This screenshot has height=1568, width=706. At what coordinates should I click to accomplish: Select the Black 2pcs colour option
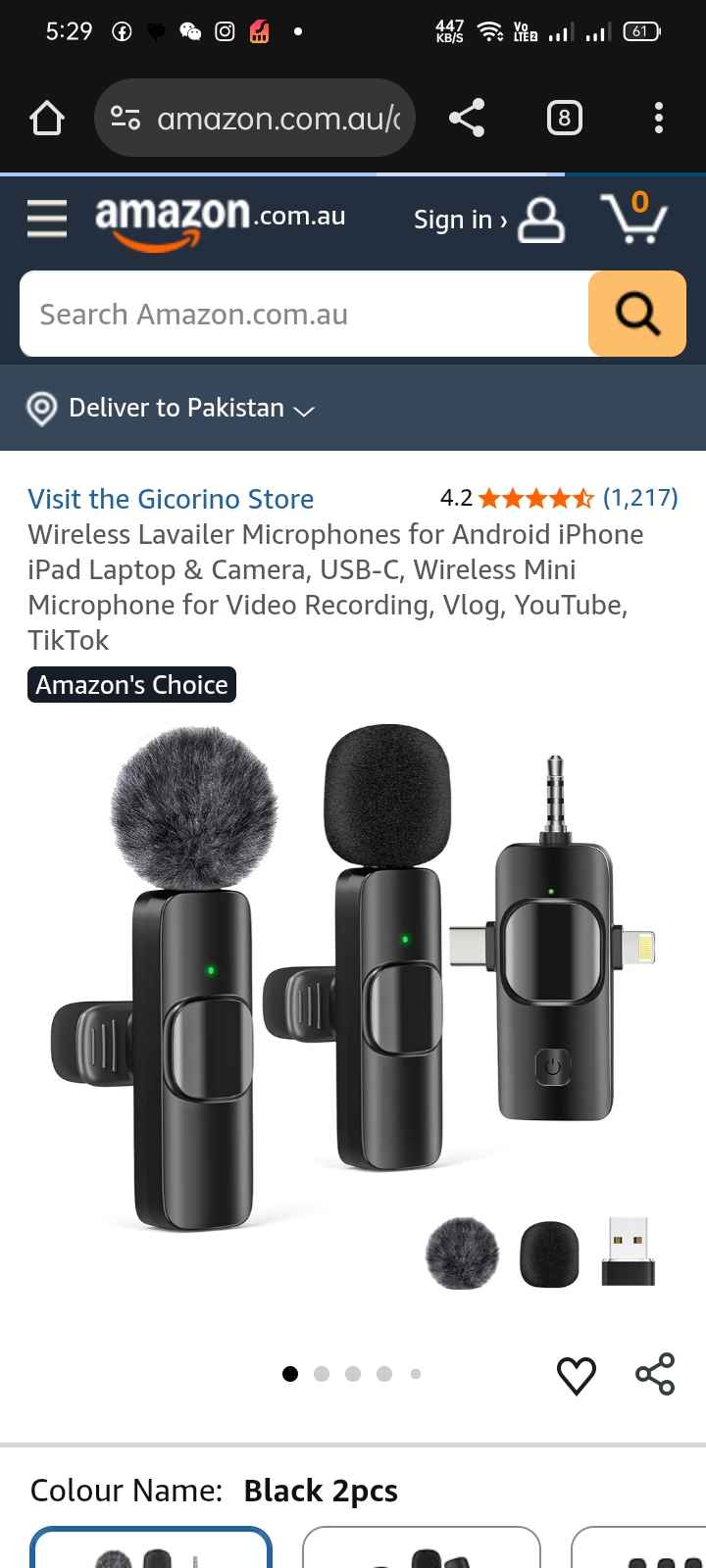[x=151, y=1550]
